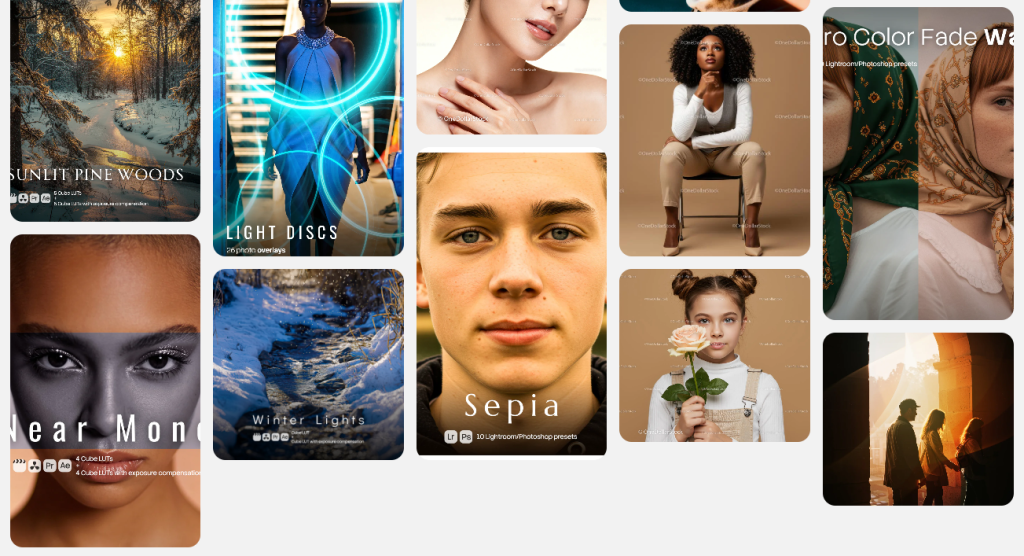The width and height of the screenshot is (1024, 556).
Task: View the Sepia Lightroom presets card
Action: click(511, 300)
